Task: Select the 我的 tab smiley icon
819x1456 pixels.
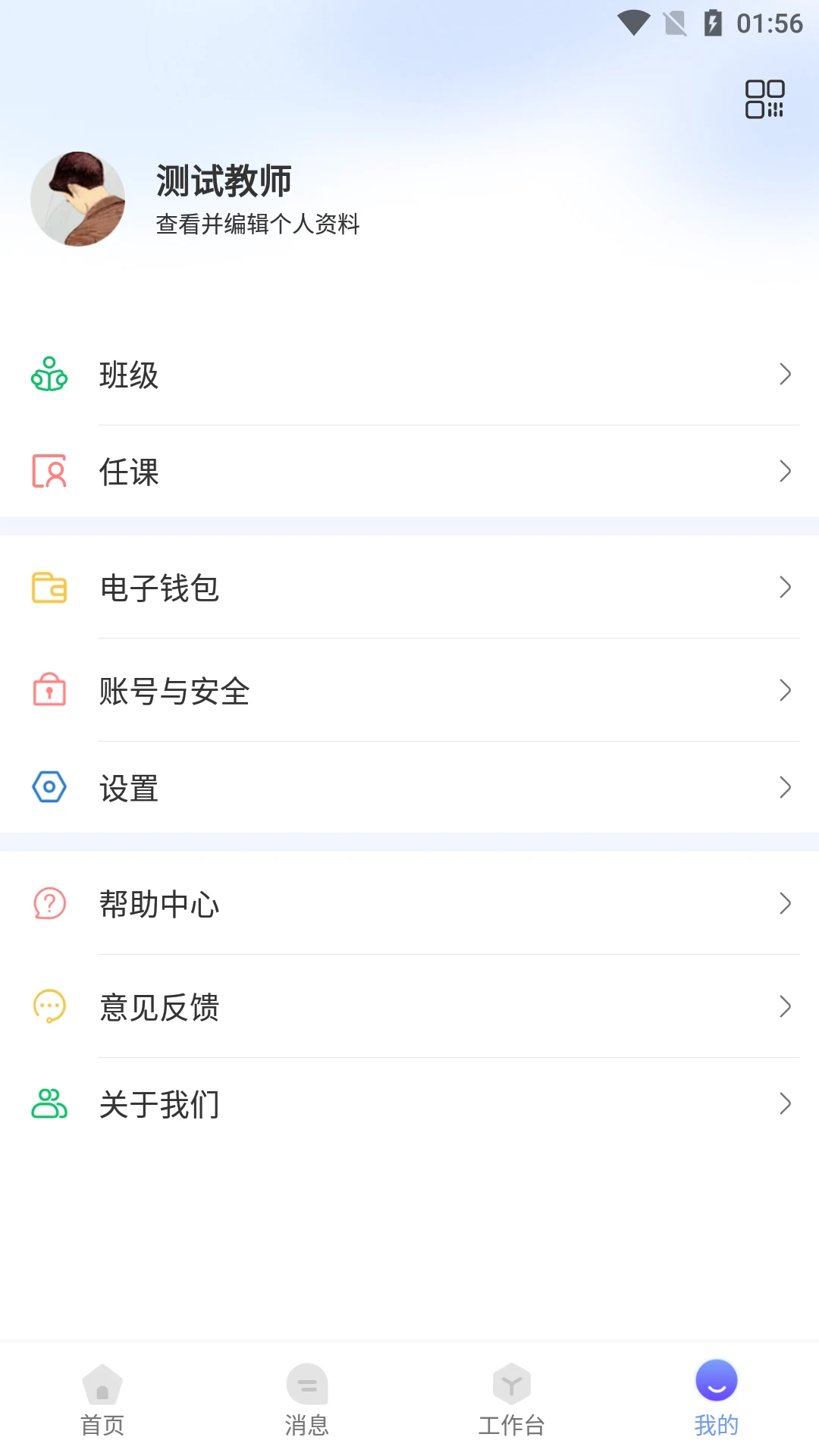Action: 716,1382
